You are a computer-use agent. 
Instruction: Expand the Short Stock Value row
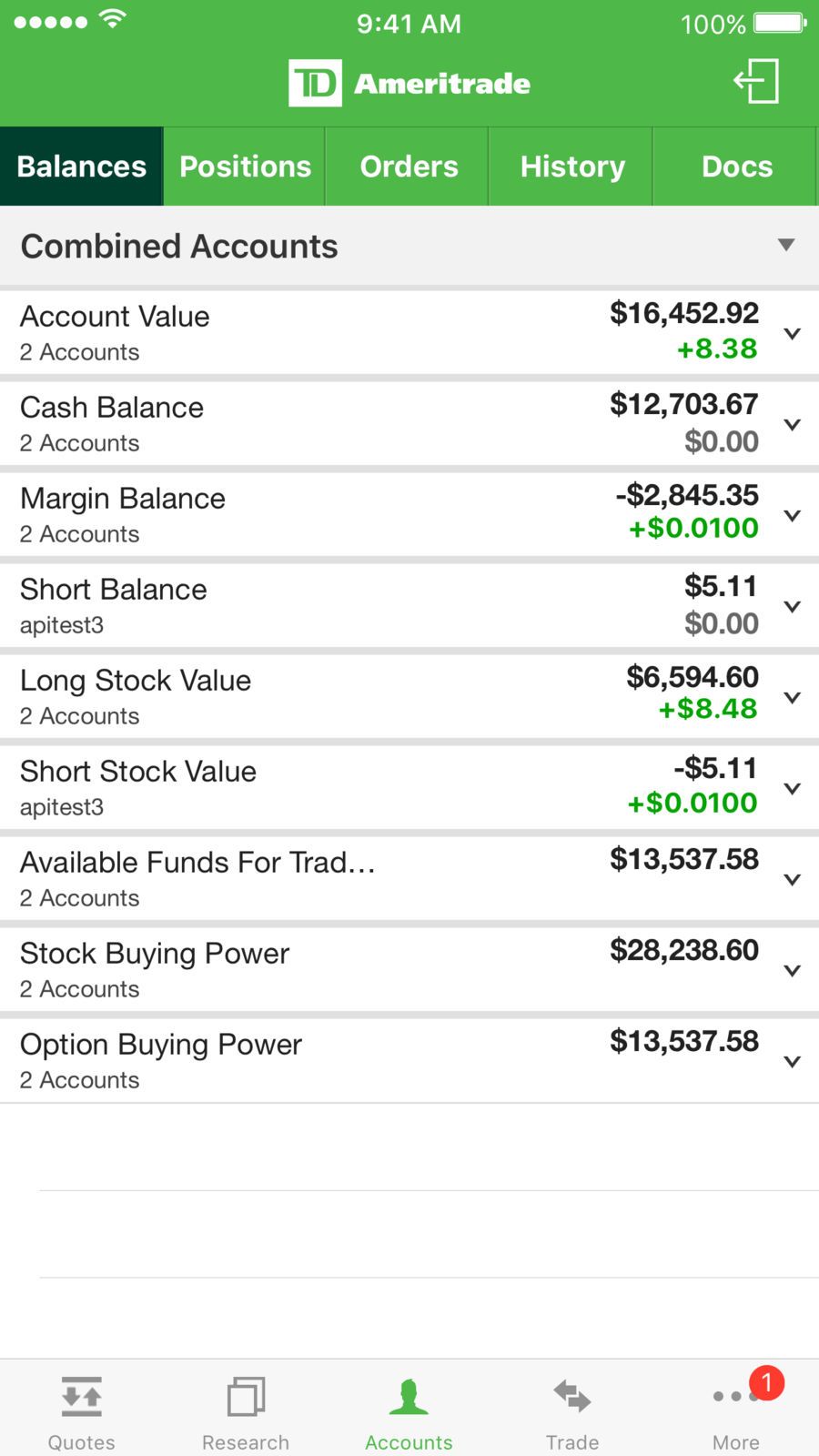(792, 788)
